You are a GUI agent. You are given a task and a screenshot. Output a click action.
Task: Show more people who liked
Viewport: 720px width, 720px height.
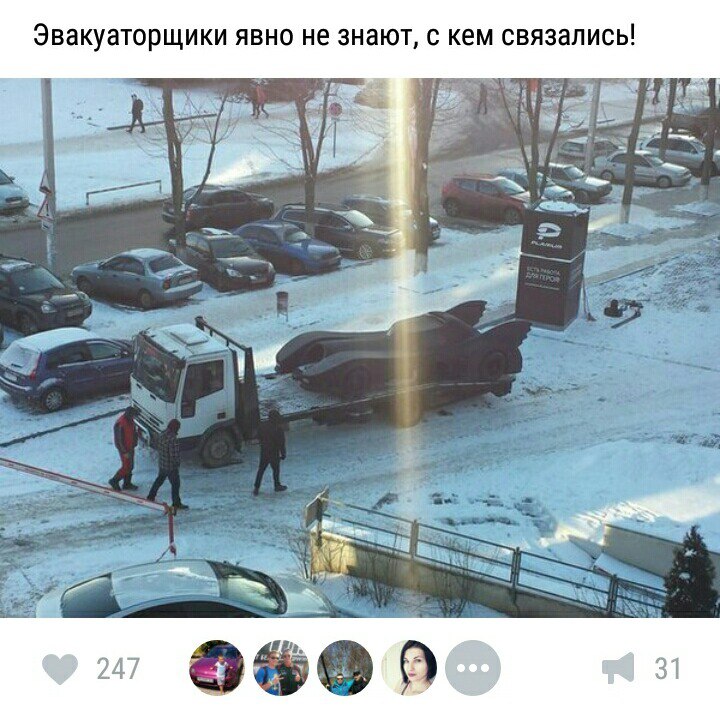472,668
